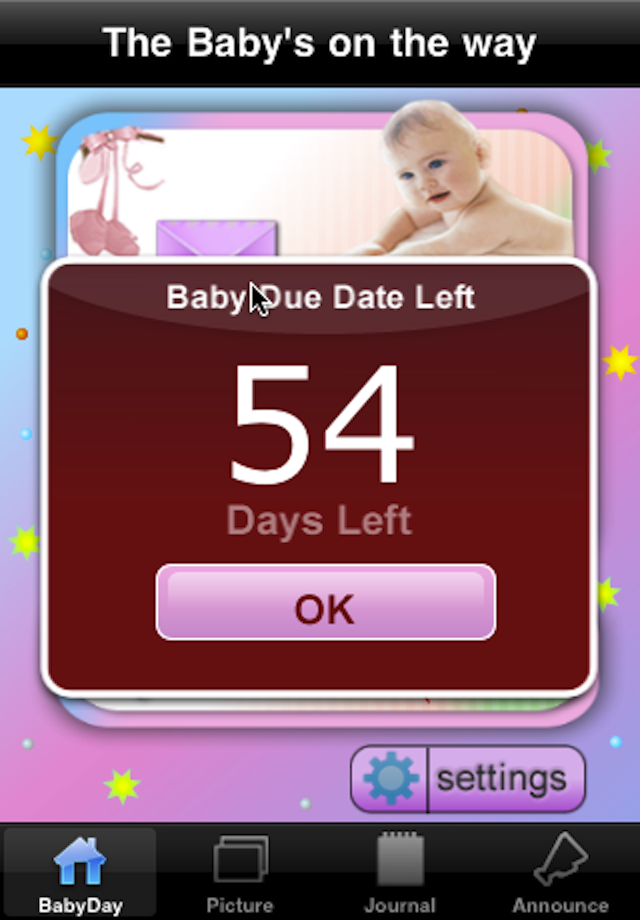Screen dimensions: 640x920
Task: Open the Journal tab
Action: [x=400, y=873]
